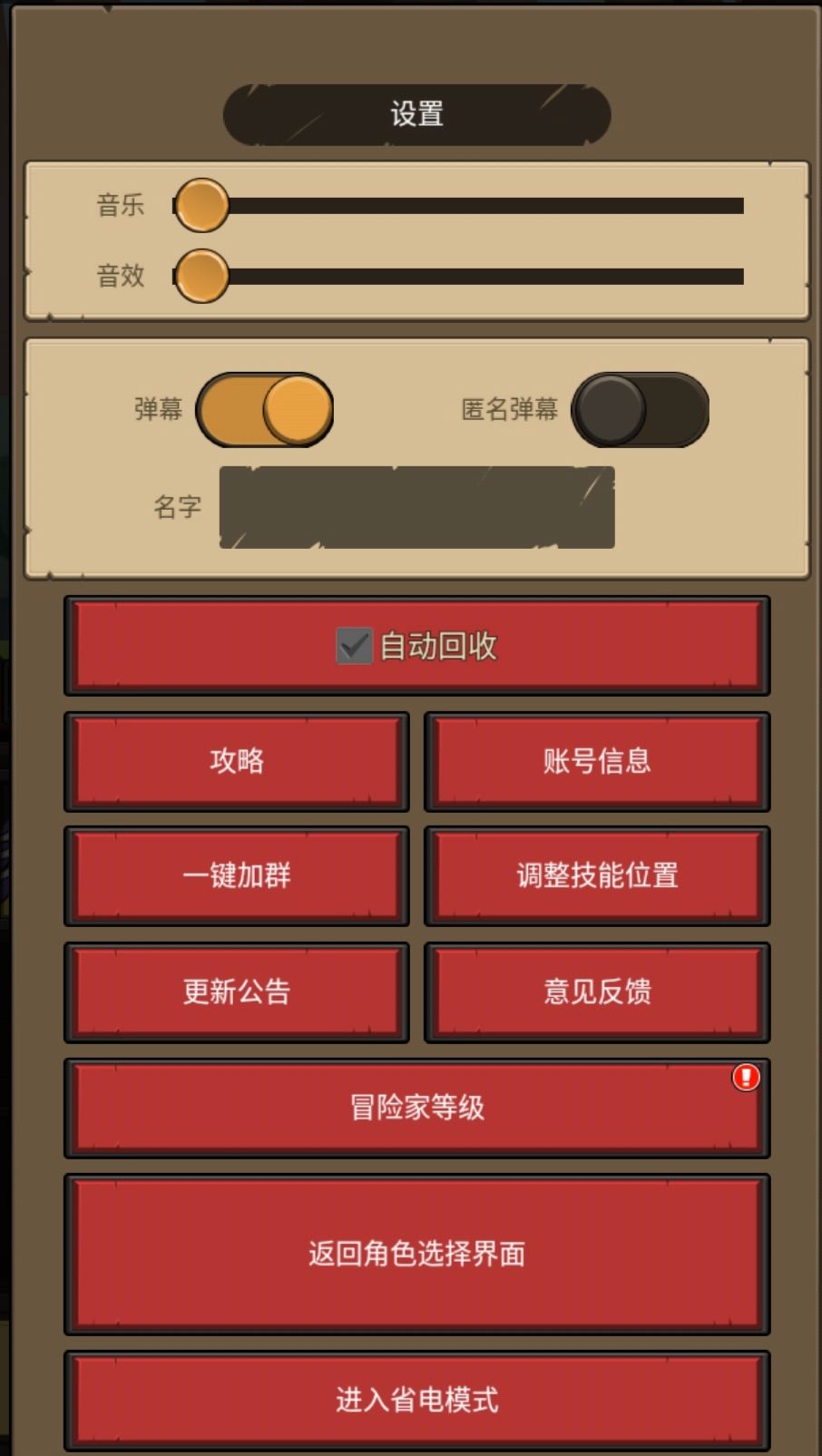Open 调整技能位置 skill layout settings
Screen dimensions: 822x1456
(x=596, y=876)
